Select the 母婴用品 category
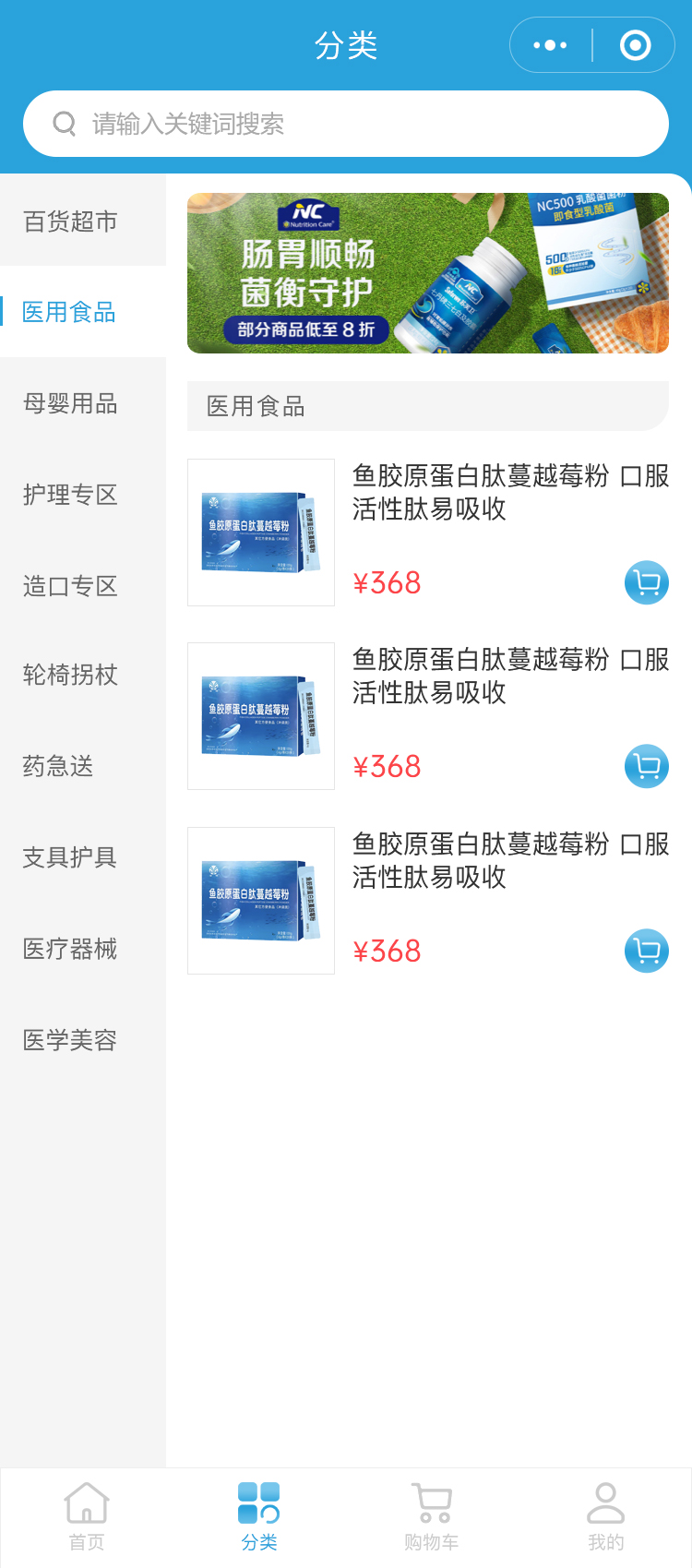This screenshot has height=1568, width=692. click(71, 403)
